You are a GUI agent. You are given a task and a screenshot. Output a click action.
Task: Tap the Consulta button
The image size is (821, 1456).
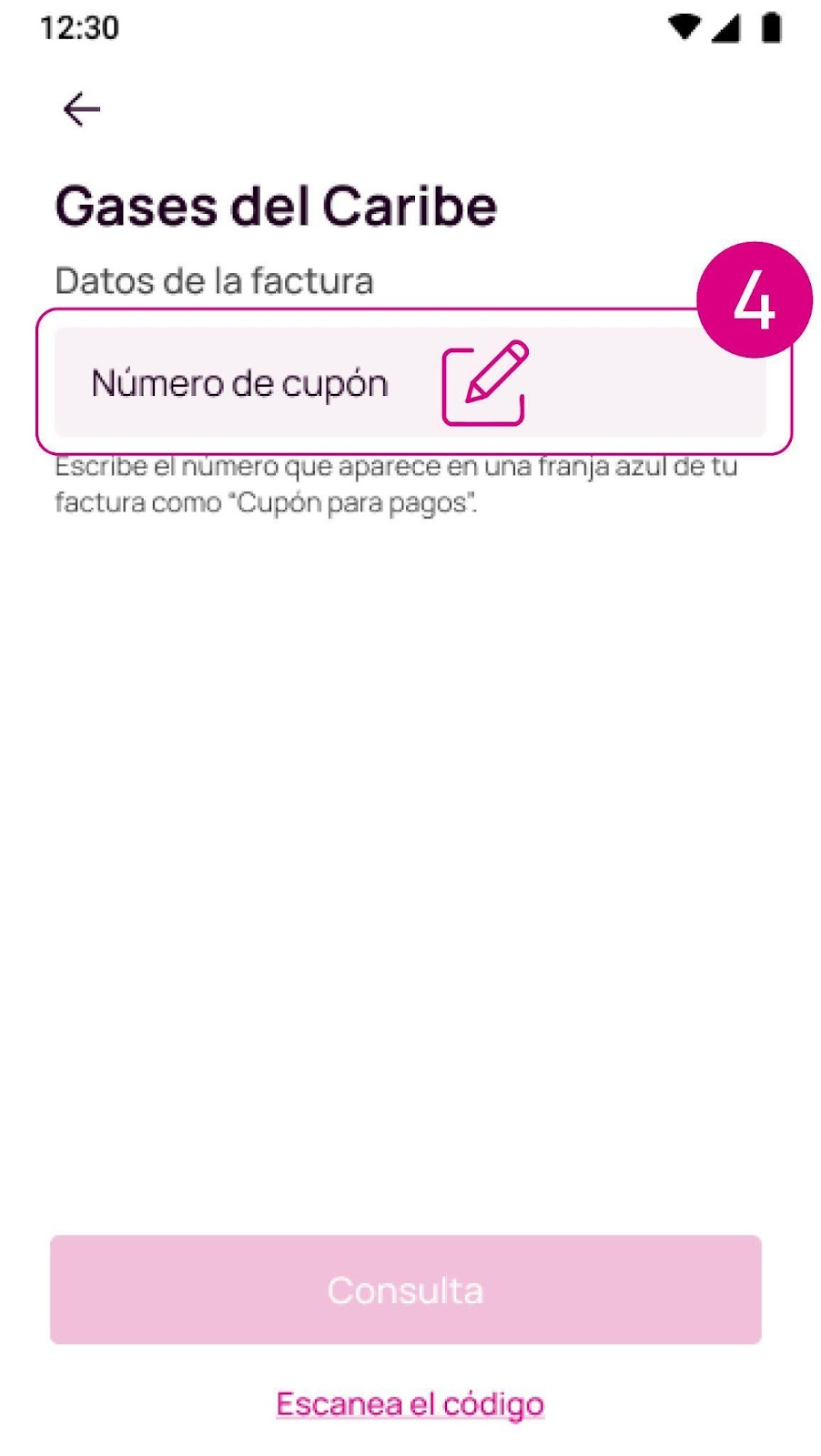[406, 1289]
